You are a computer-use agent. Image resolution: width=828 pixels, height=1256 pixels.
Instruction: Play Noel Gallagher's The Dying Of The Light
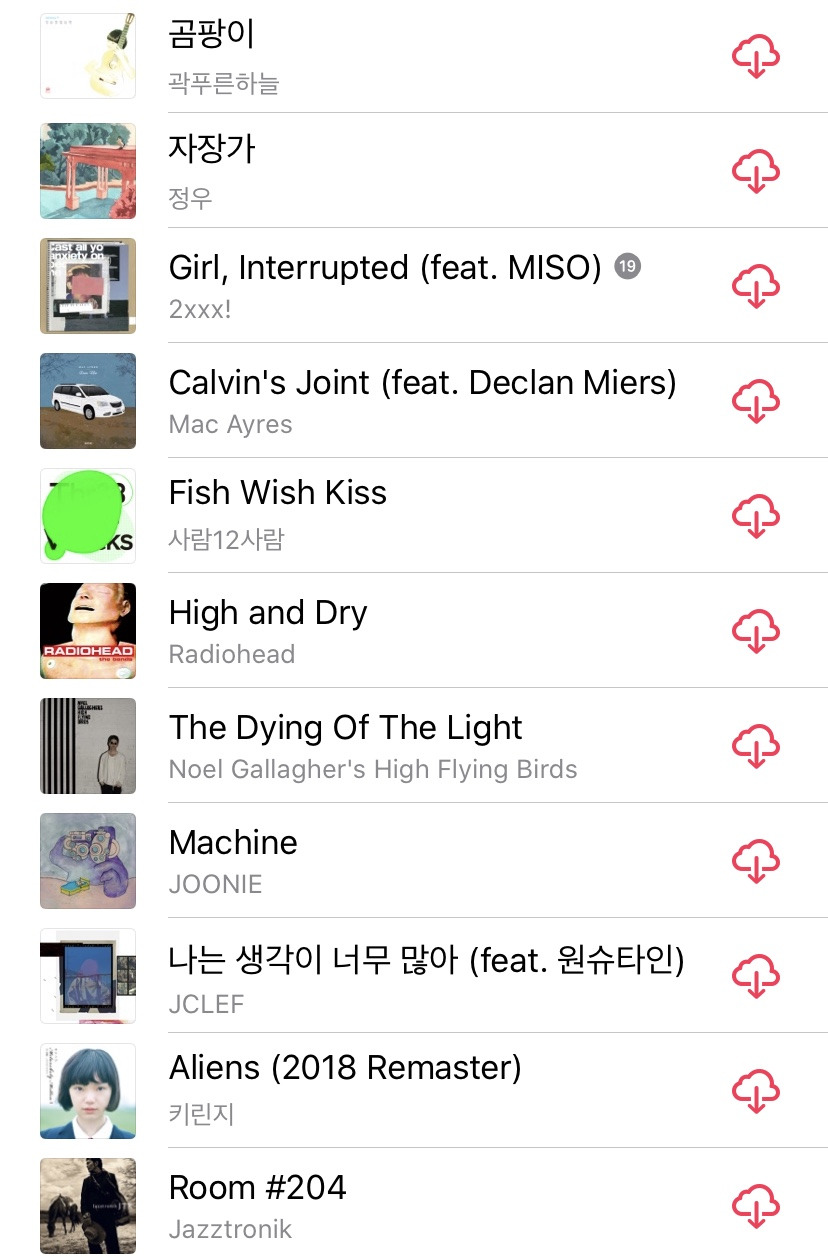[400, 746]
